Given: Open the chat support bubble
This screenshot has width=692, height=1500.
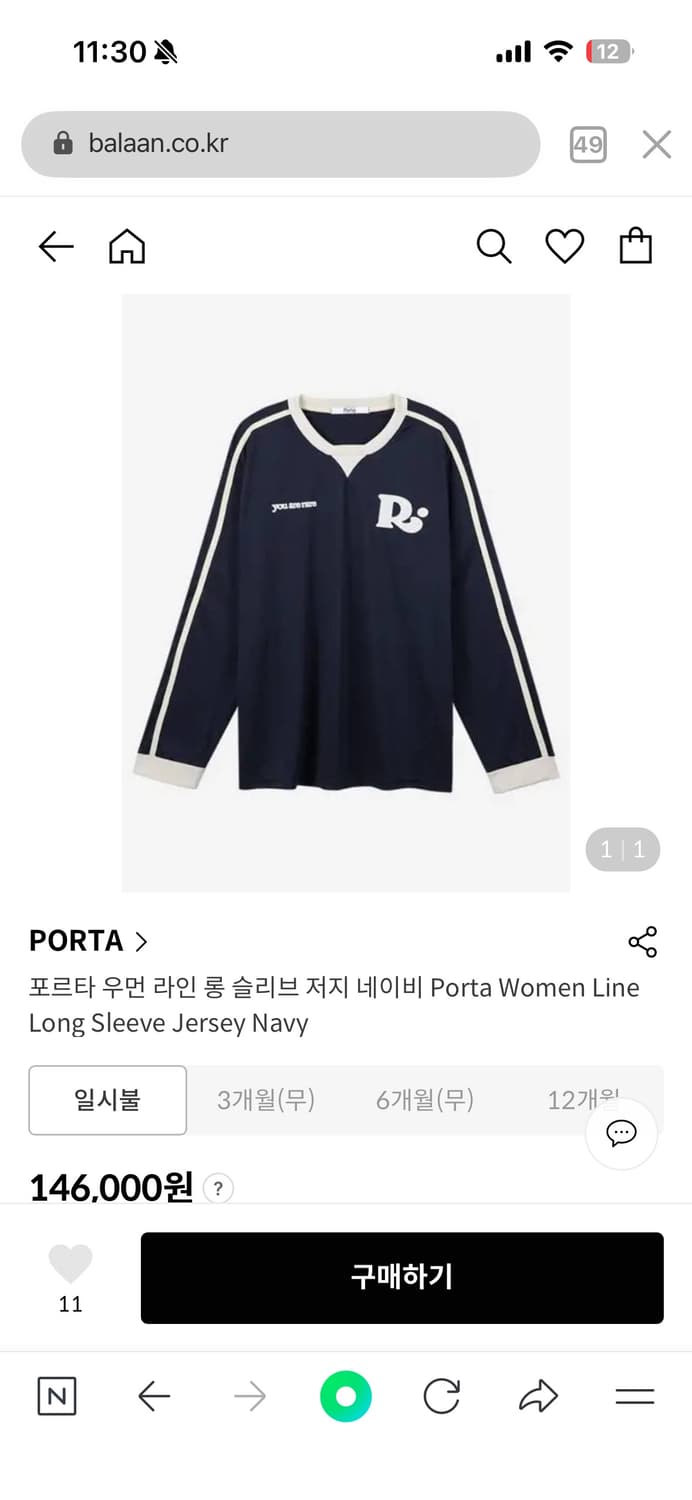Looking at the screenshot, I should [621, 1133].
